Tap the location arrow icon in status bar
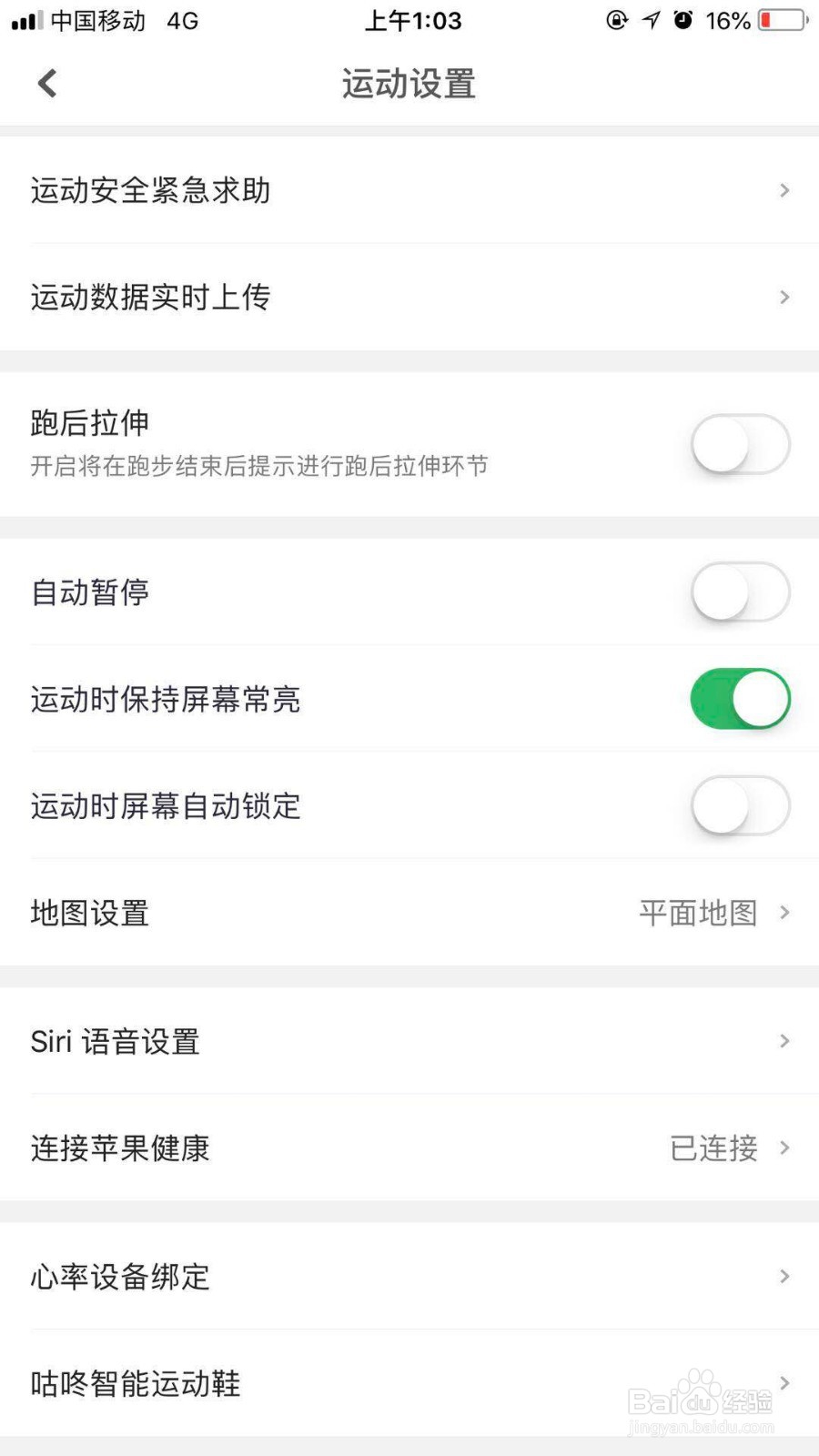The image size is (819, 1456). click(650, 20)
